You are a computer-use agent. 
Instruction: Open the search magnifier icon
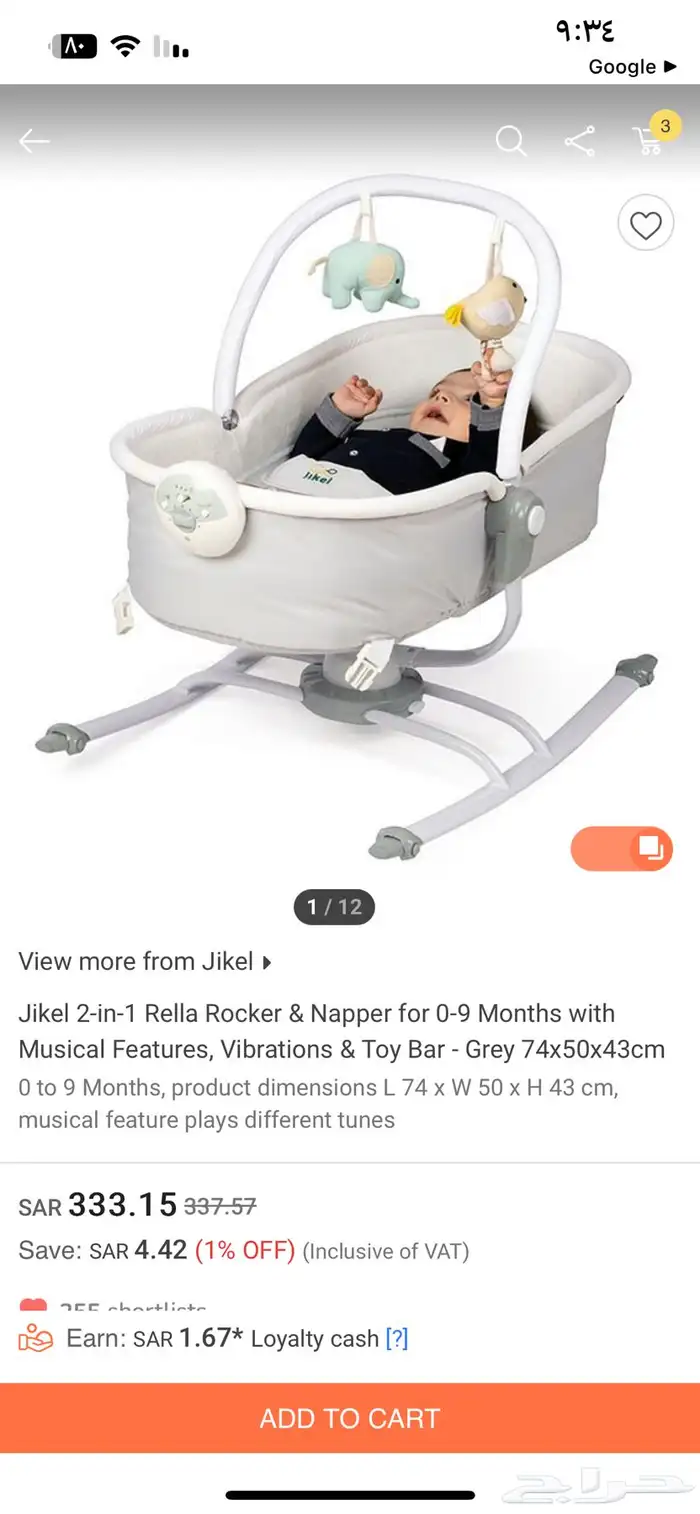point(511,141)
